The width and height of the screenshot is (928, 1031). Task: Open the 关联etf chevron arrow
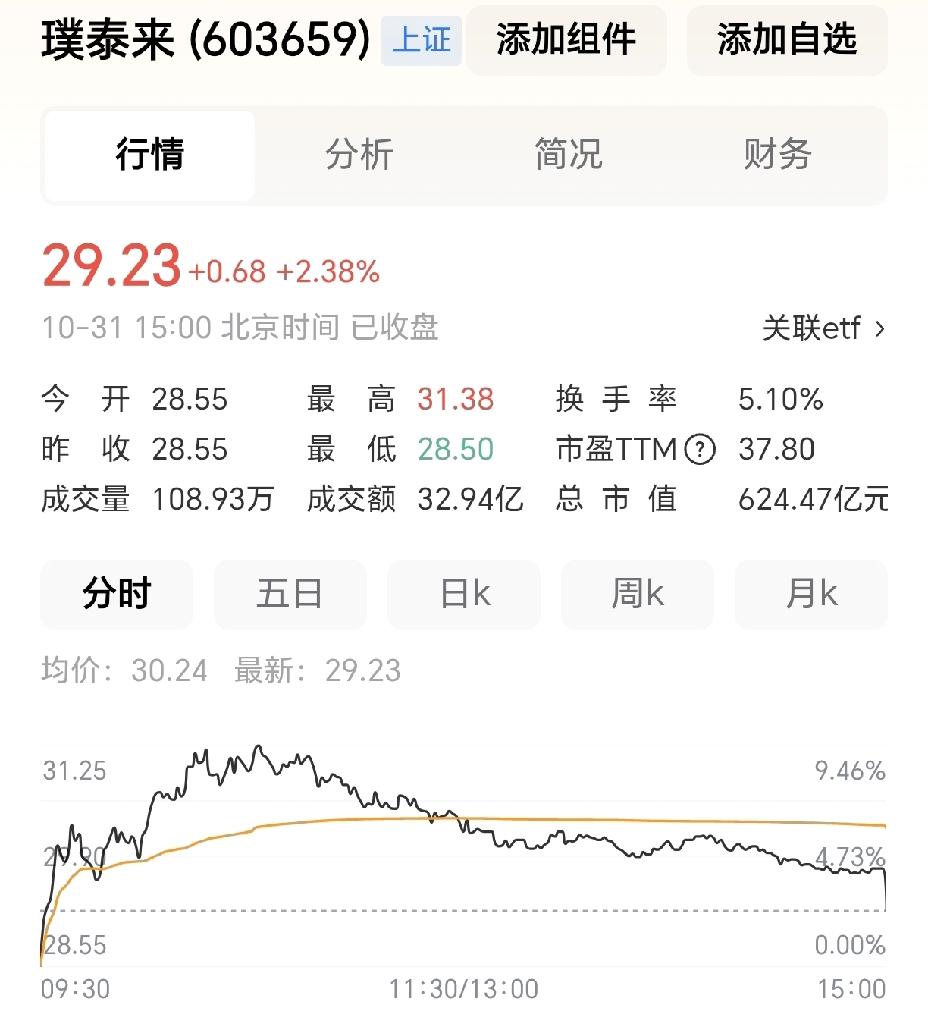(881, 330)
